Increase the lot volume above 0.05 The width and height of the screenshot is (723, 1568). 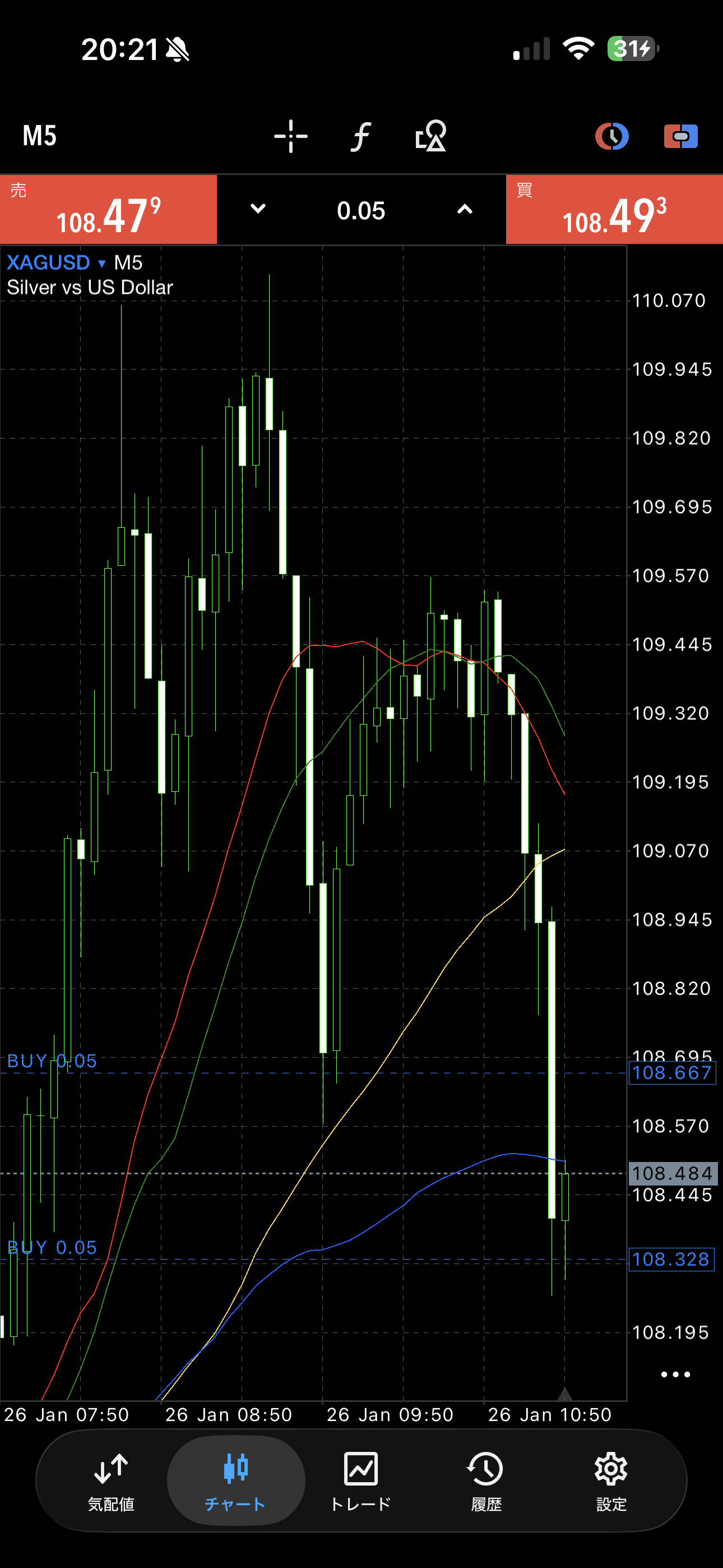click(465, 209)
